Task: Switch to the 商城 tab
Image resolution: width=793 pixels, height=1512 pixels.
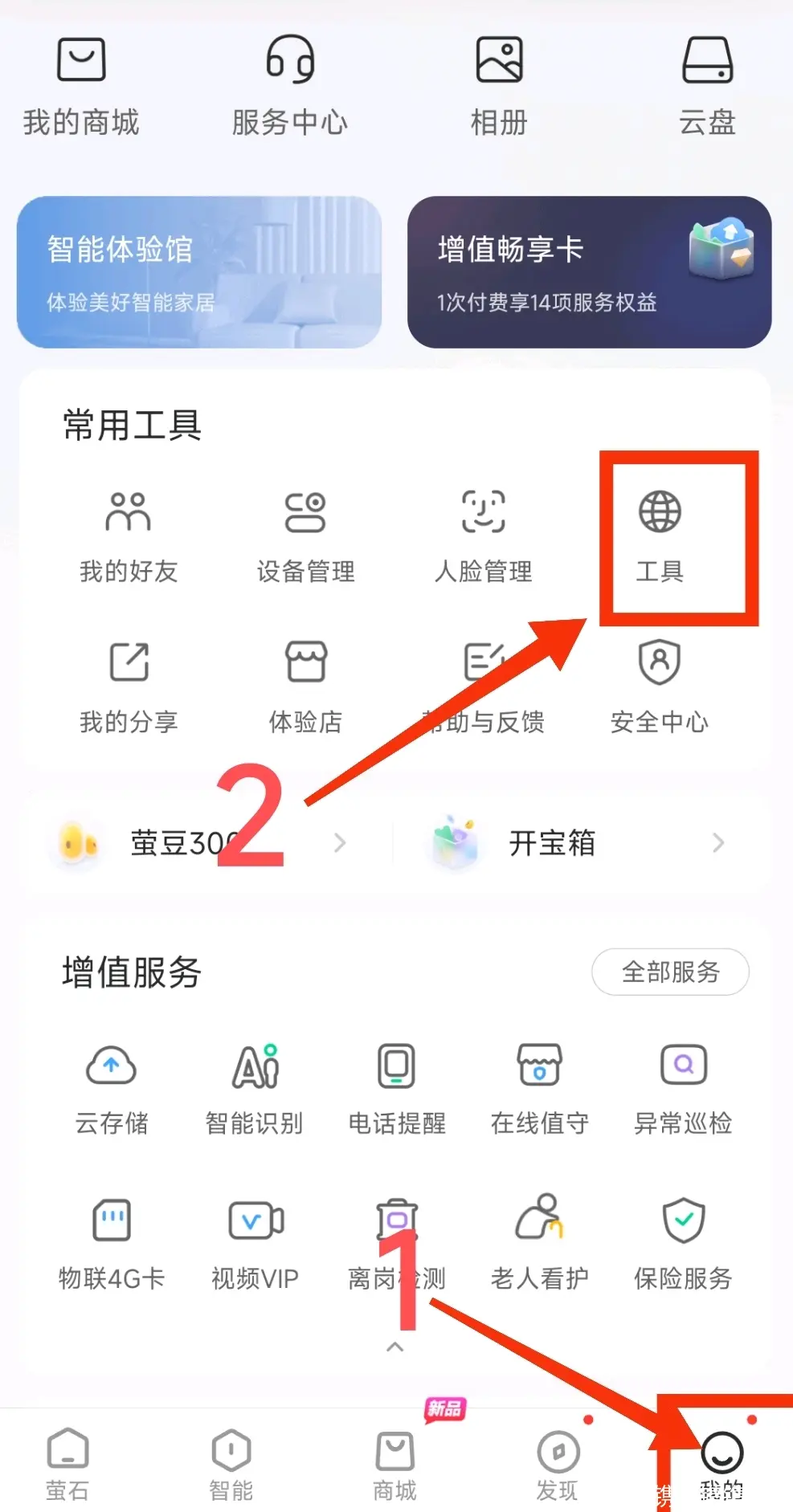Action: [x=394, y=1465]
